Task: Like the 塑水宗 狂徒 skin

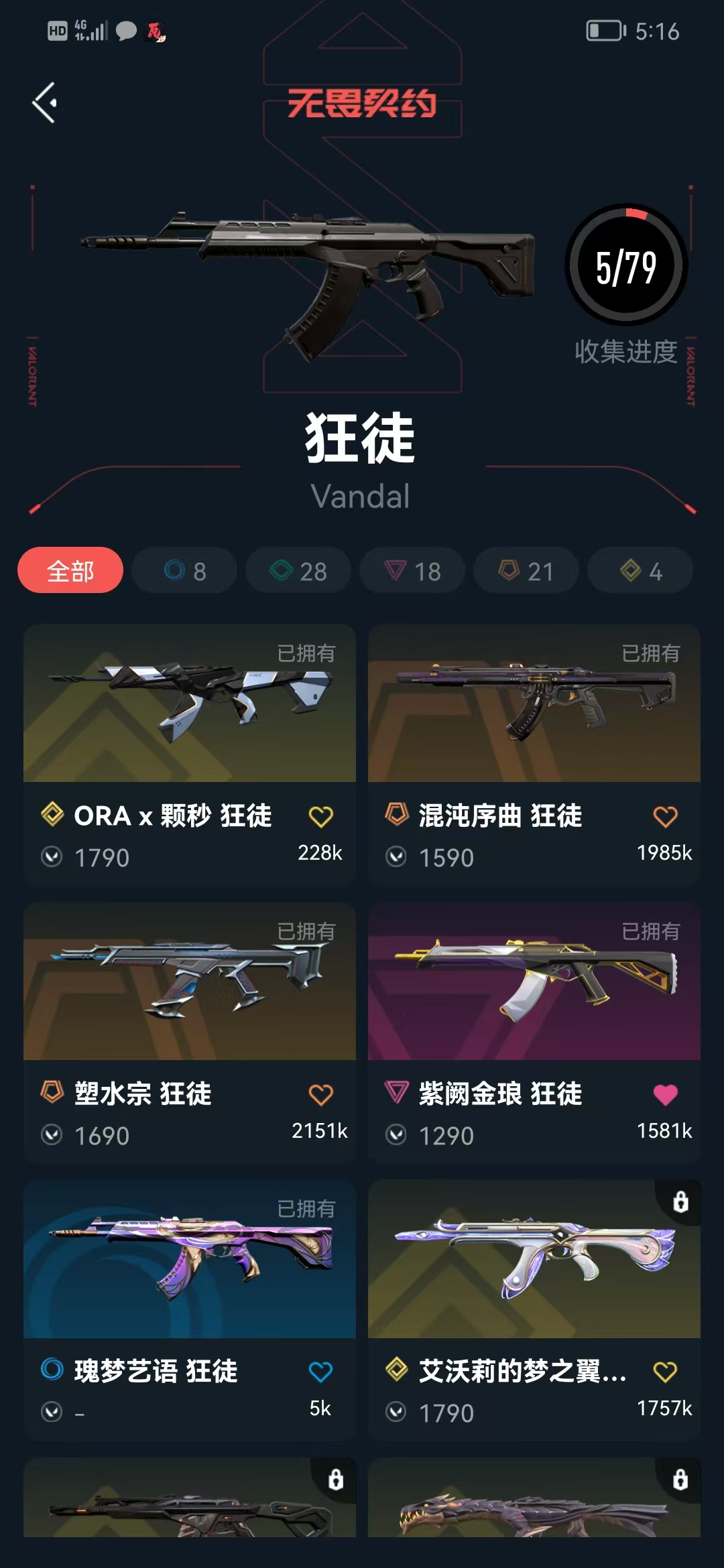Action: 320,1095
